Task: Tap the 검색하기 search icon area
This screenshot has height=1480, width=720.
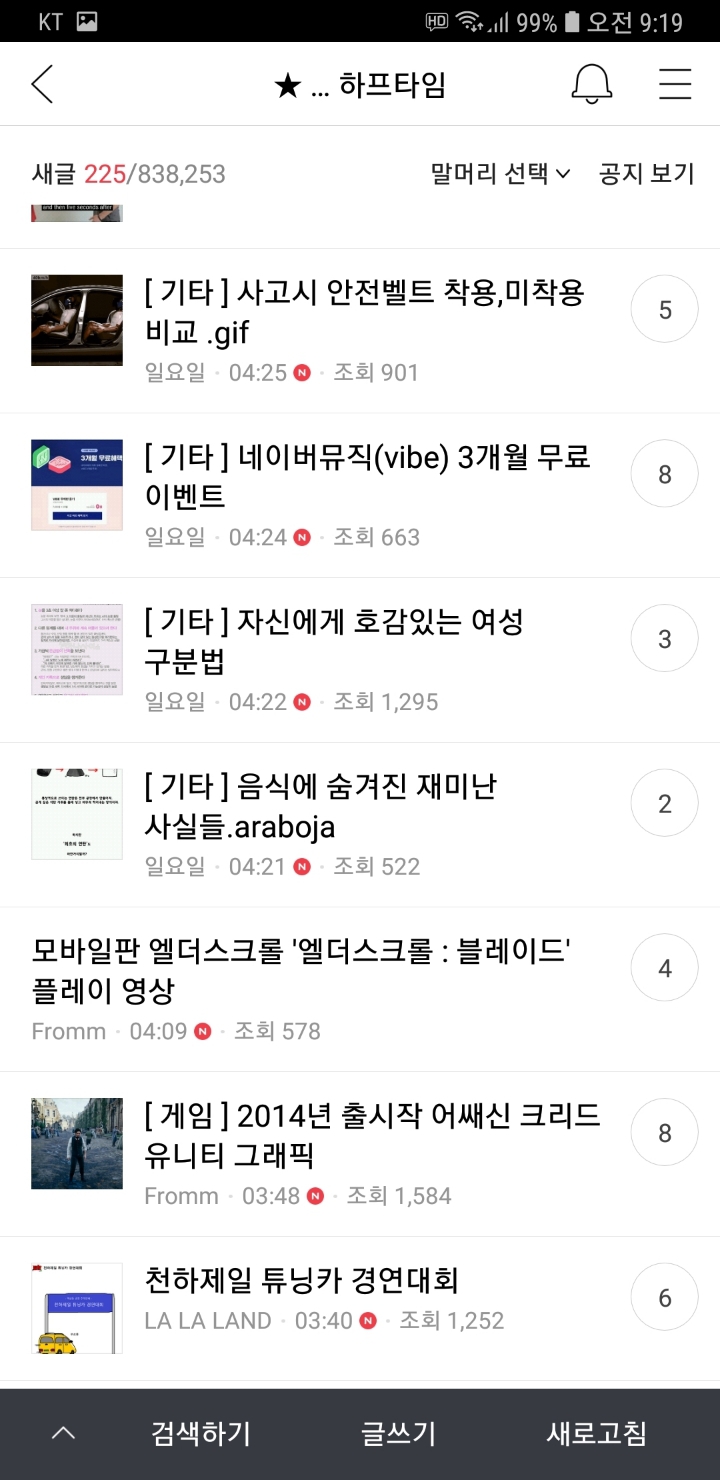Action: point(199,1432)
